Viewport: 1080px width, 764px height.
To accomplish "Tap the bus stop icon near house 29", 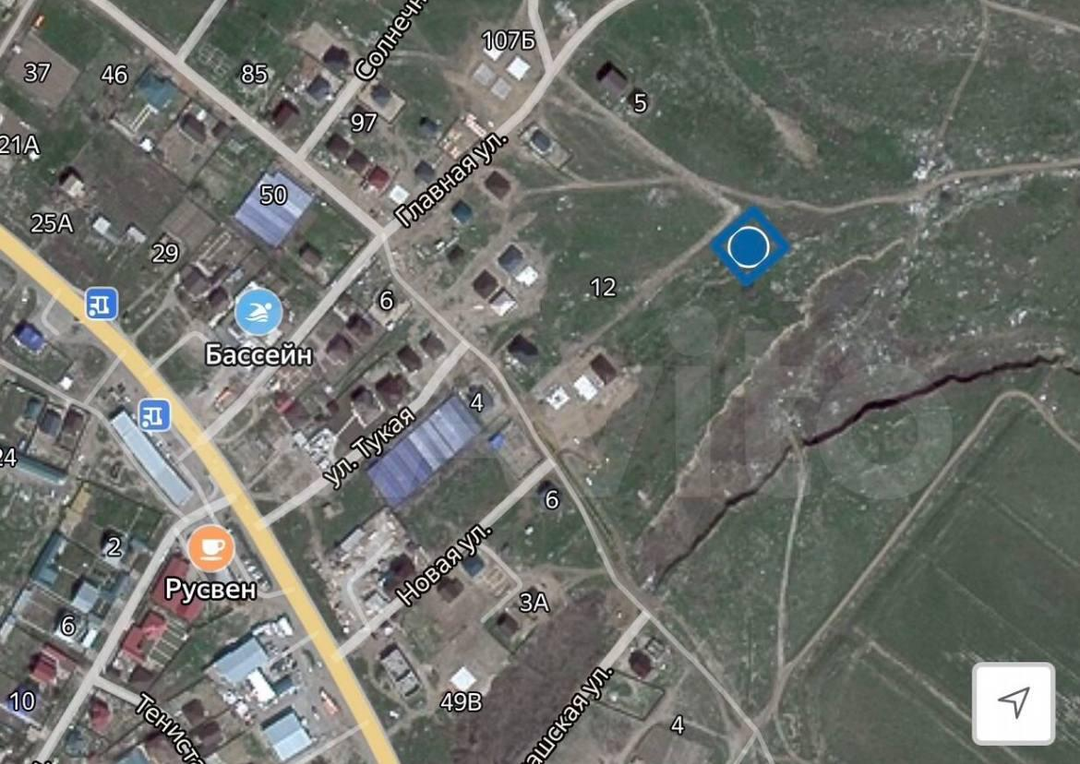I will coord(102,302).
